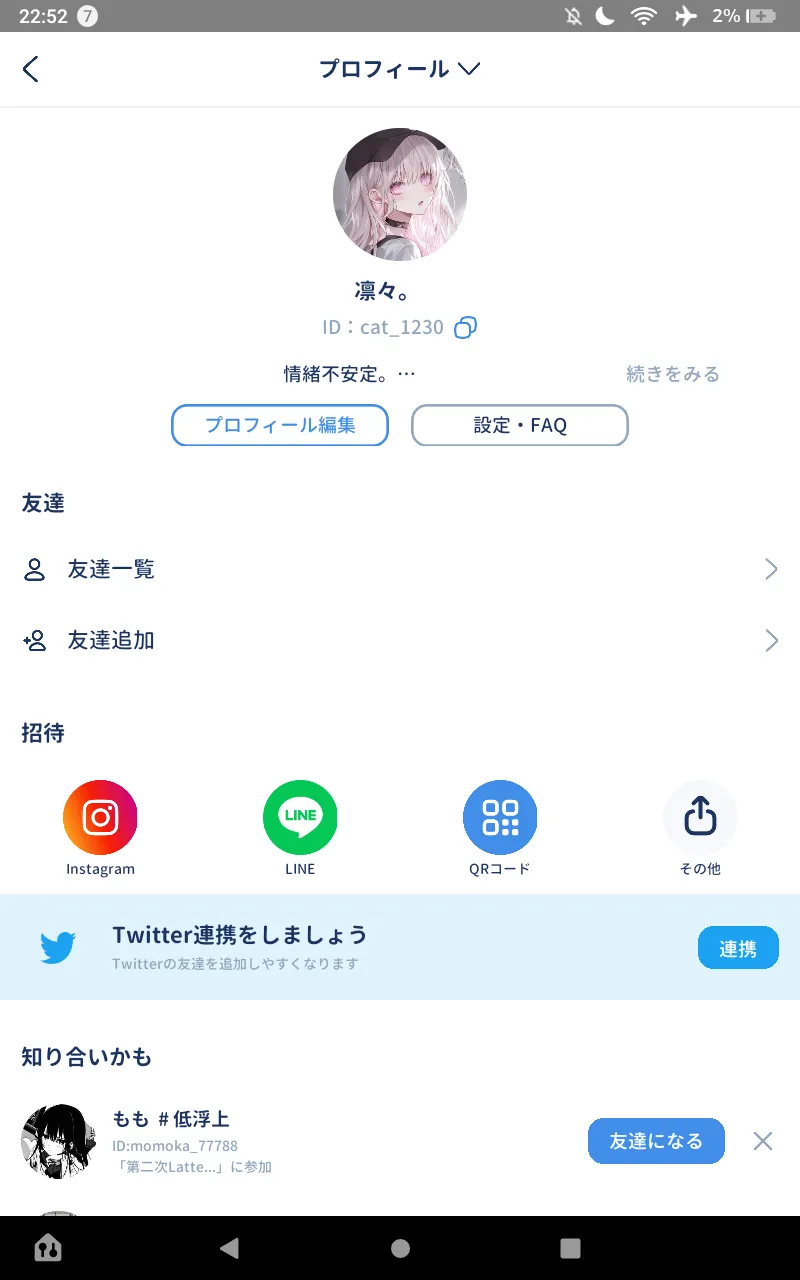
Task: Copy the ID cat_1230 with the copy icon
Action: point(465,327)
